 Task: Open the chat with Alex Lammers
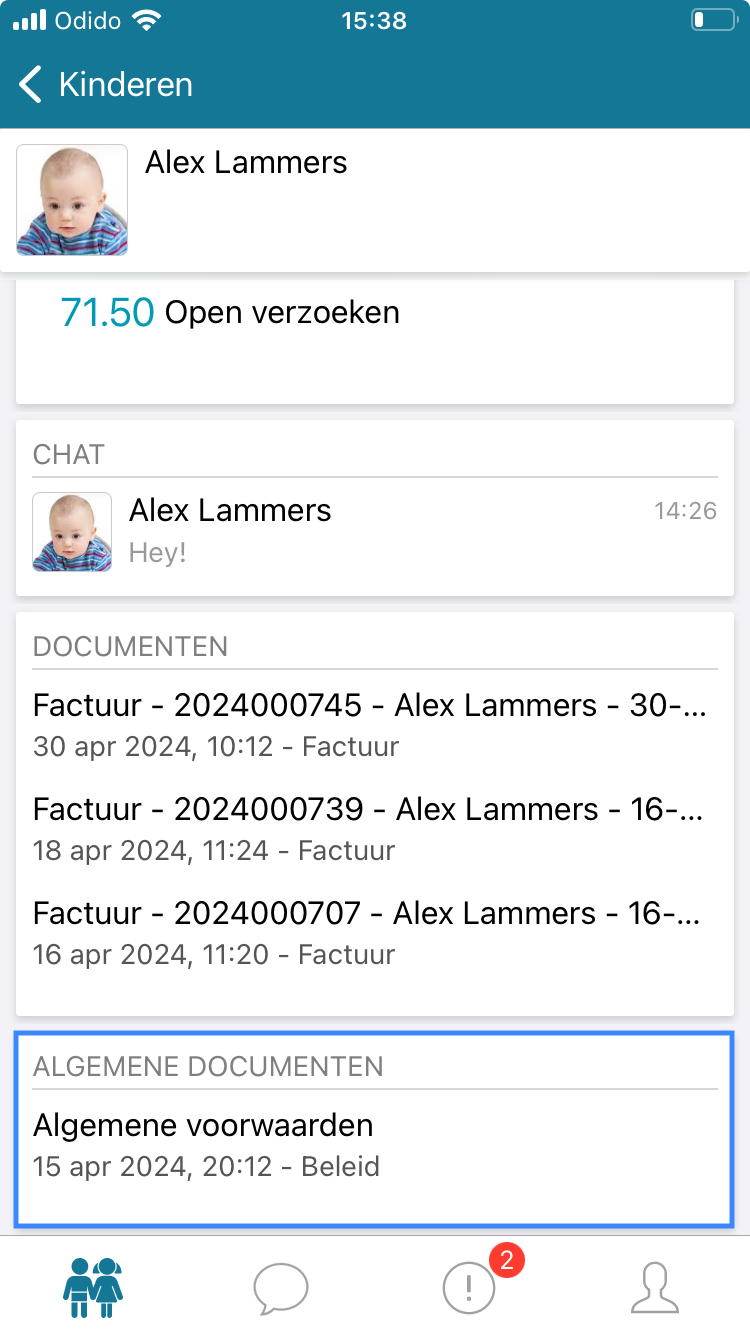[375, 531]
